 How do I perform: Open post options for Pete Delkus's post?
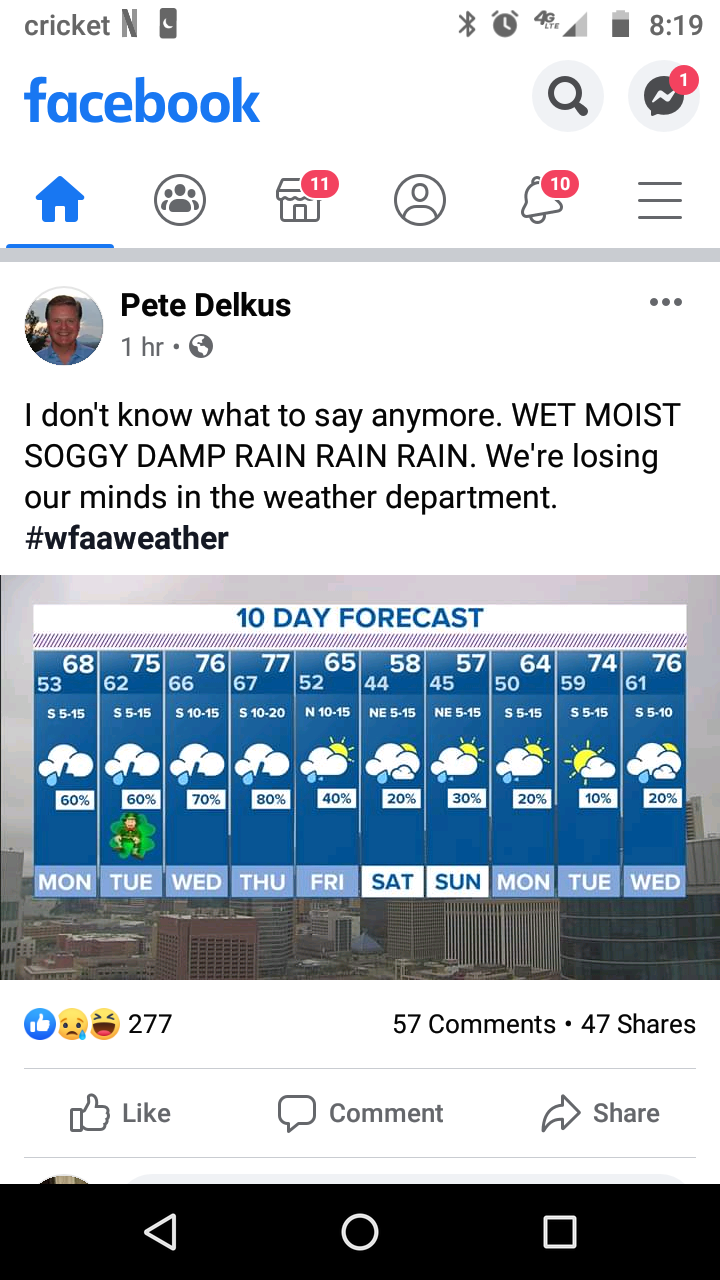click(x=665, y=302)
